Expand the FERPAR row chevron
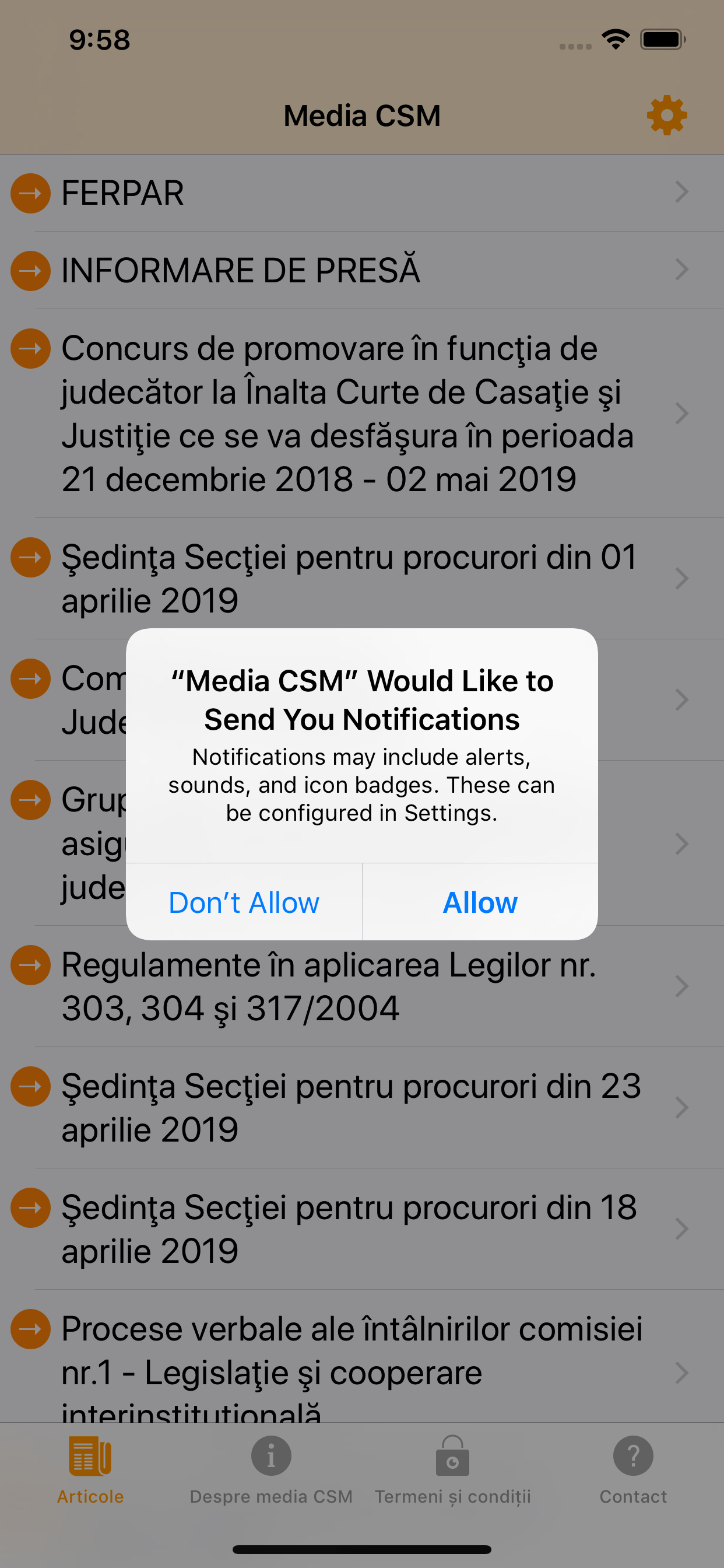Image resolution: width=724 pixels, height=1568 pixels. (x=683, y=194)
